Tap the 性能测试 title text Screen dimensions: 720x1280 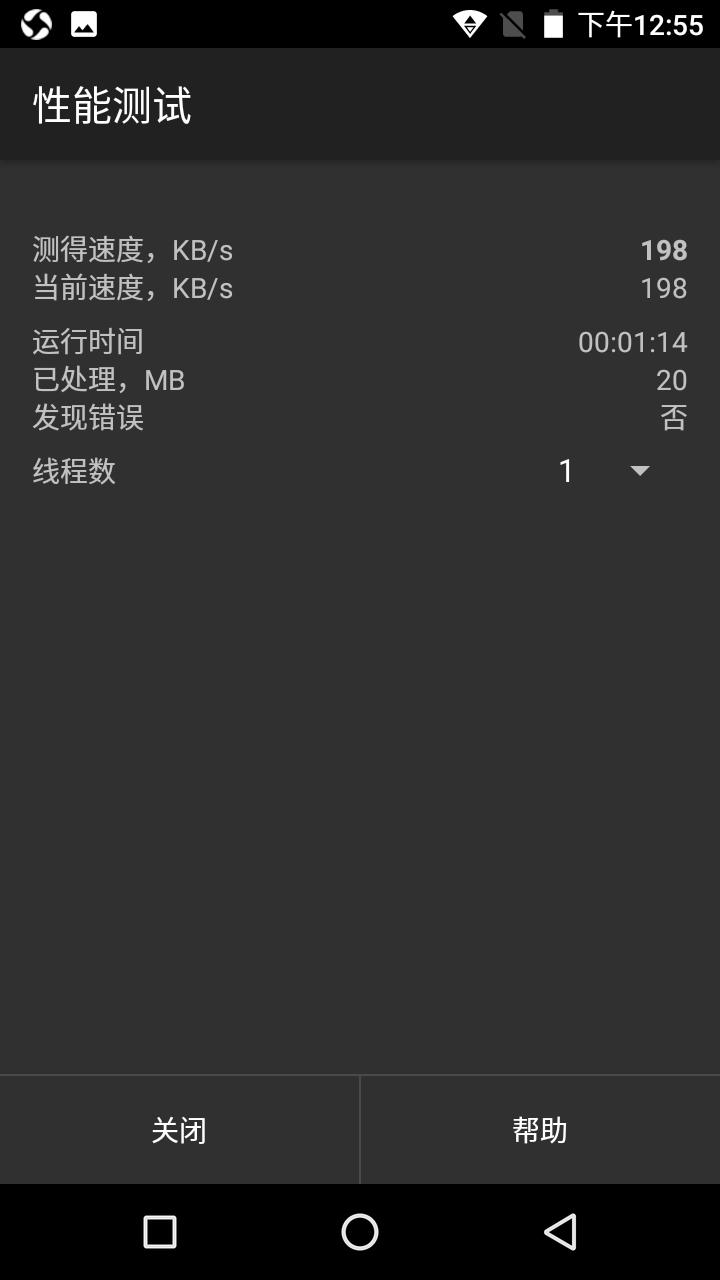[112, 103]
